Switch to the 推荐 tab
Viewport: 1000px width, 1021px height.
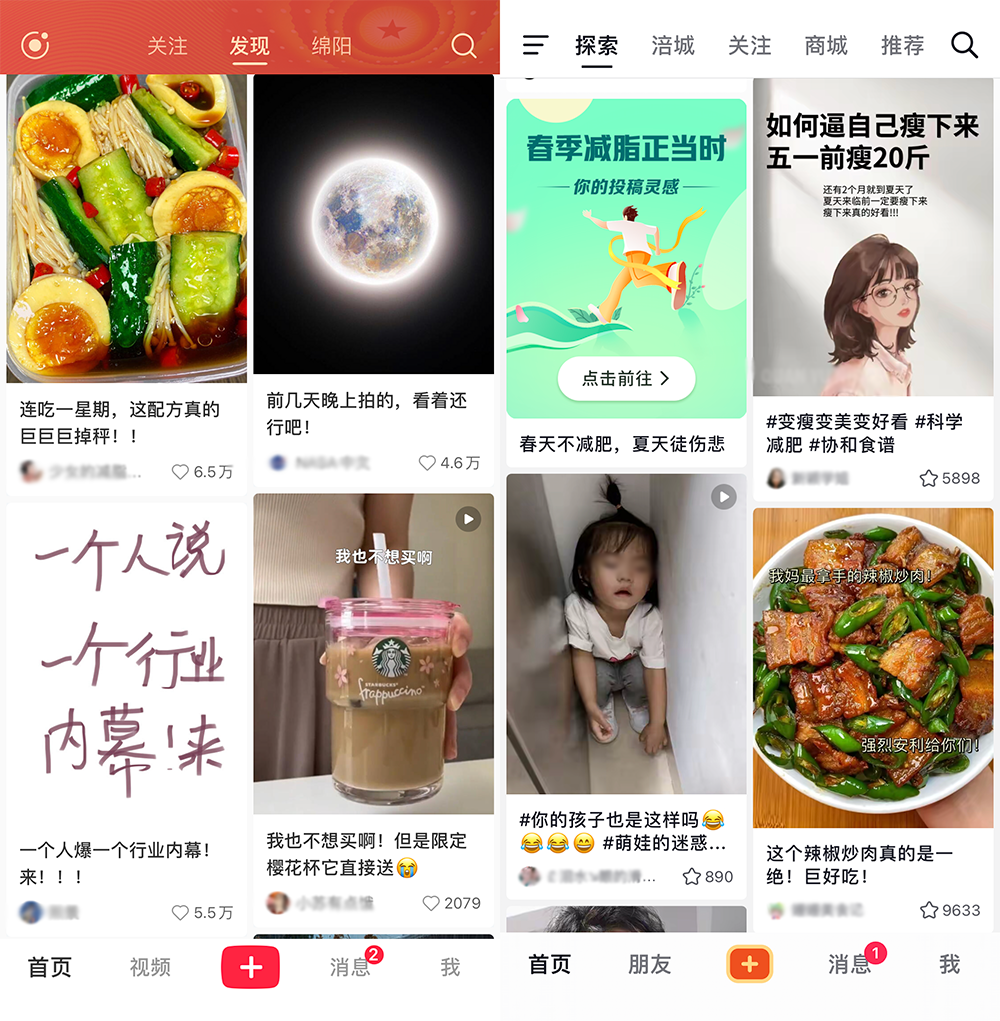[x=902, y=46]
